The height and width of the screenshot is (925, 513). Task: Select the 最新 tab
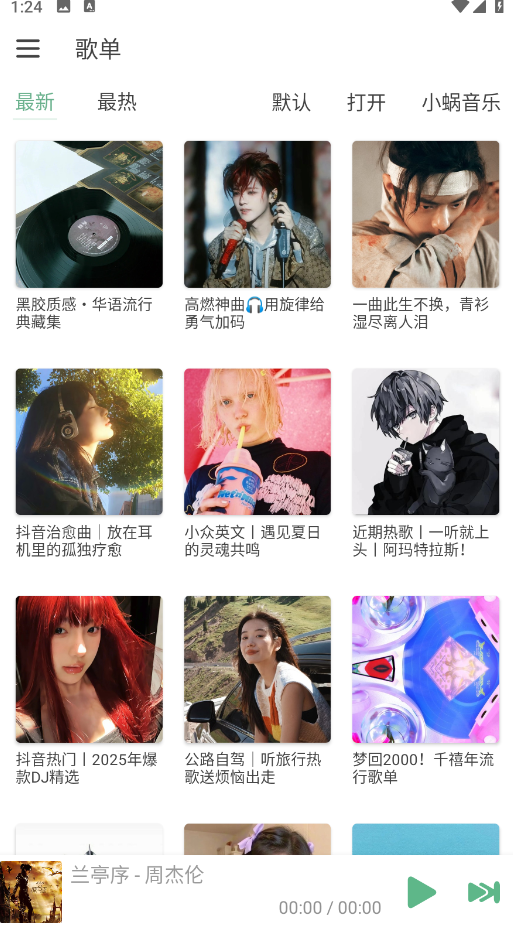pos(35,102)
